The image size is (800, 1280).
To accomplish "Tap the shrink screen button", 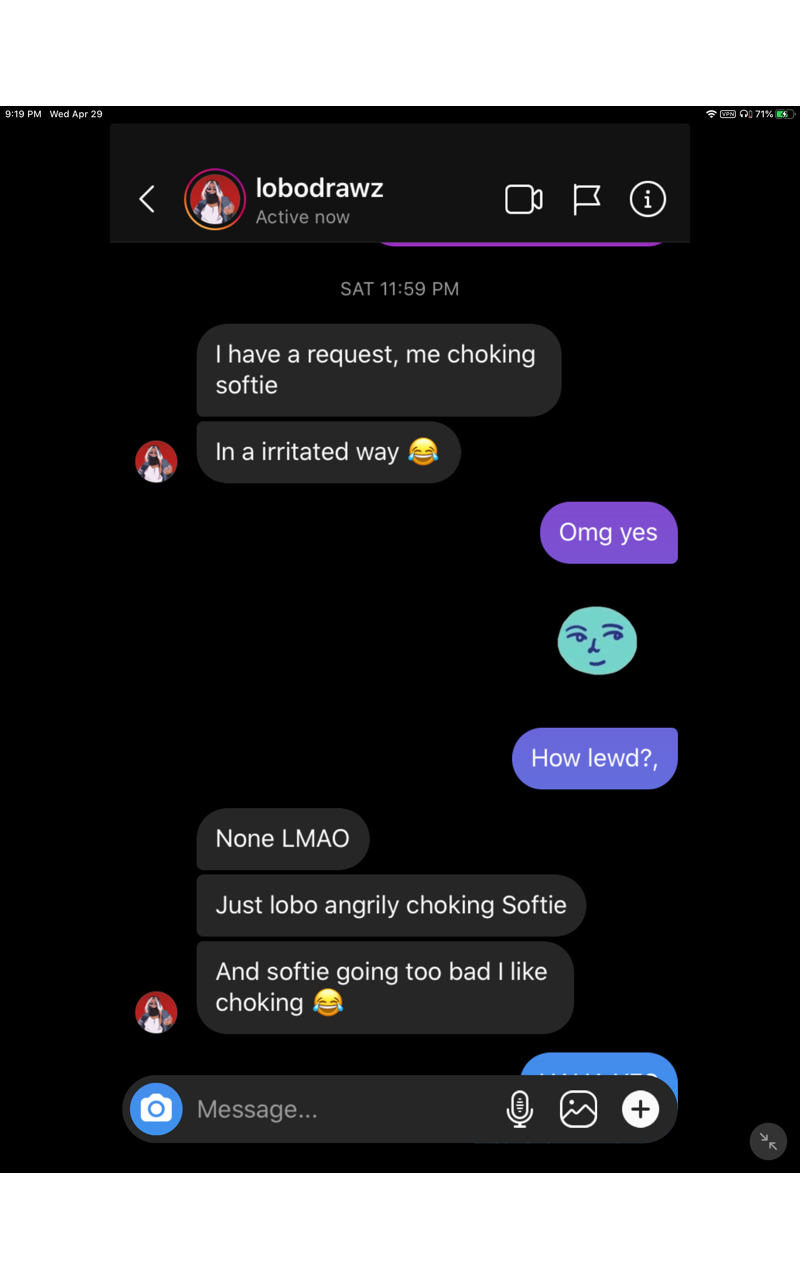I will pos(768,1141).
